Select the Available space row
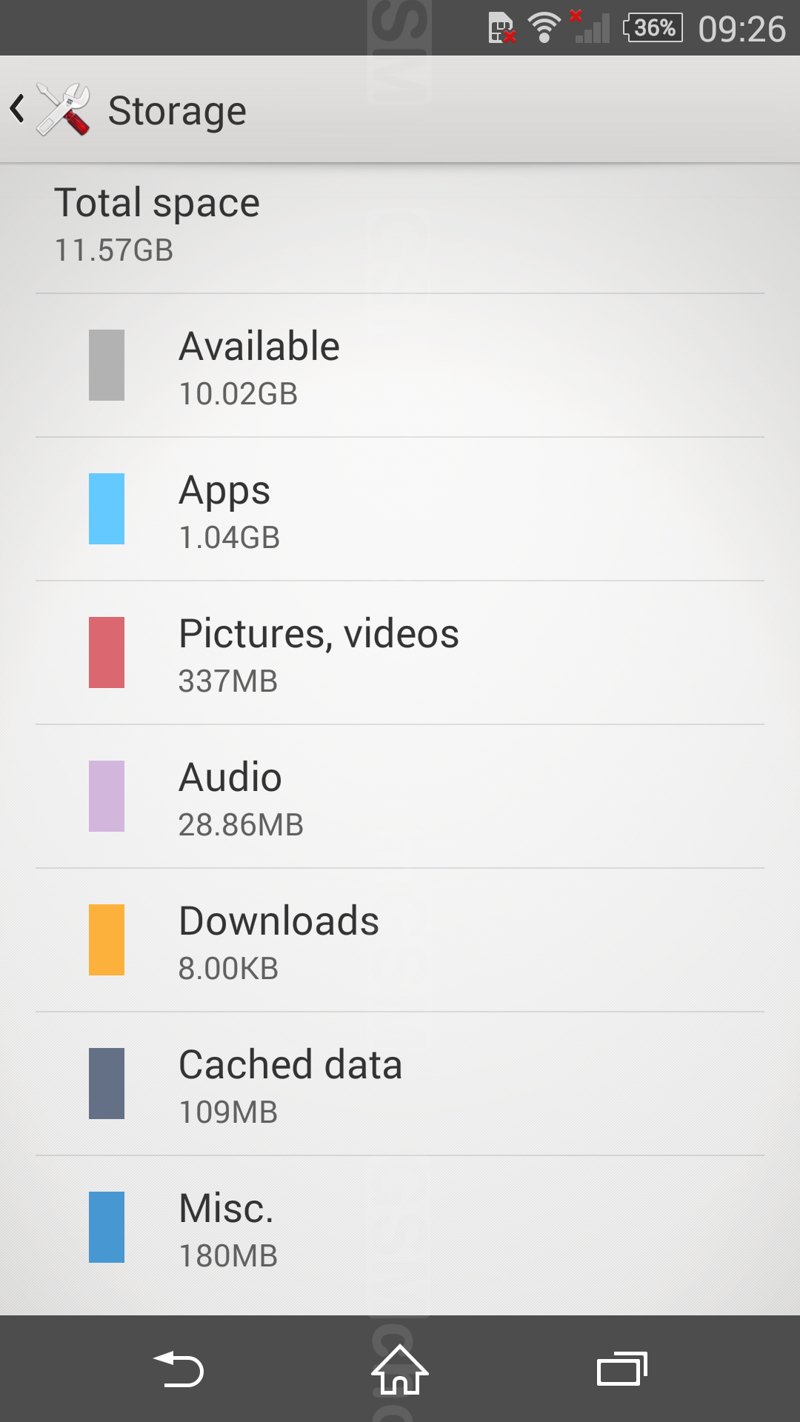The height and width of the screenshot is (1422, 800). point(400,366)
